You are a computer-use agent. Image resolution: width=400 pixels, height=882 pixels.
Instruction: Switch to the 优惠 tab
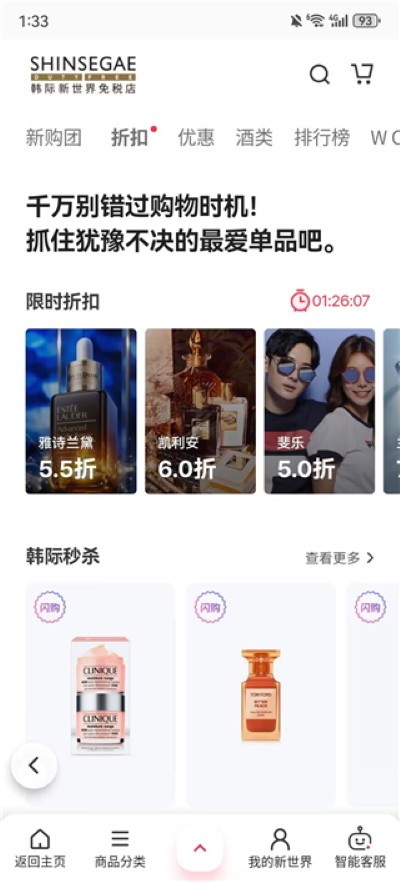coord(196,138)
